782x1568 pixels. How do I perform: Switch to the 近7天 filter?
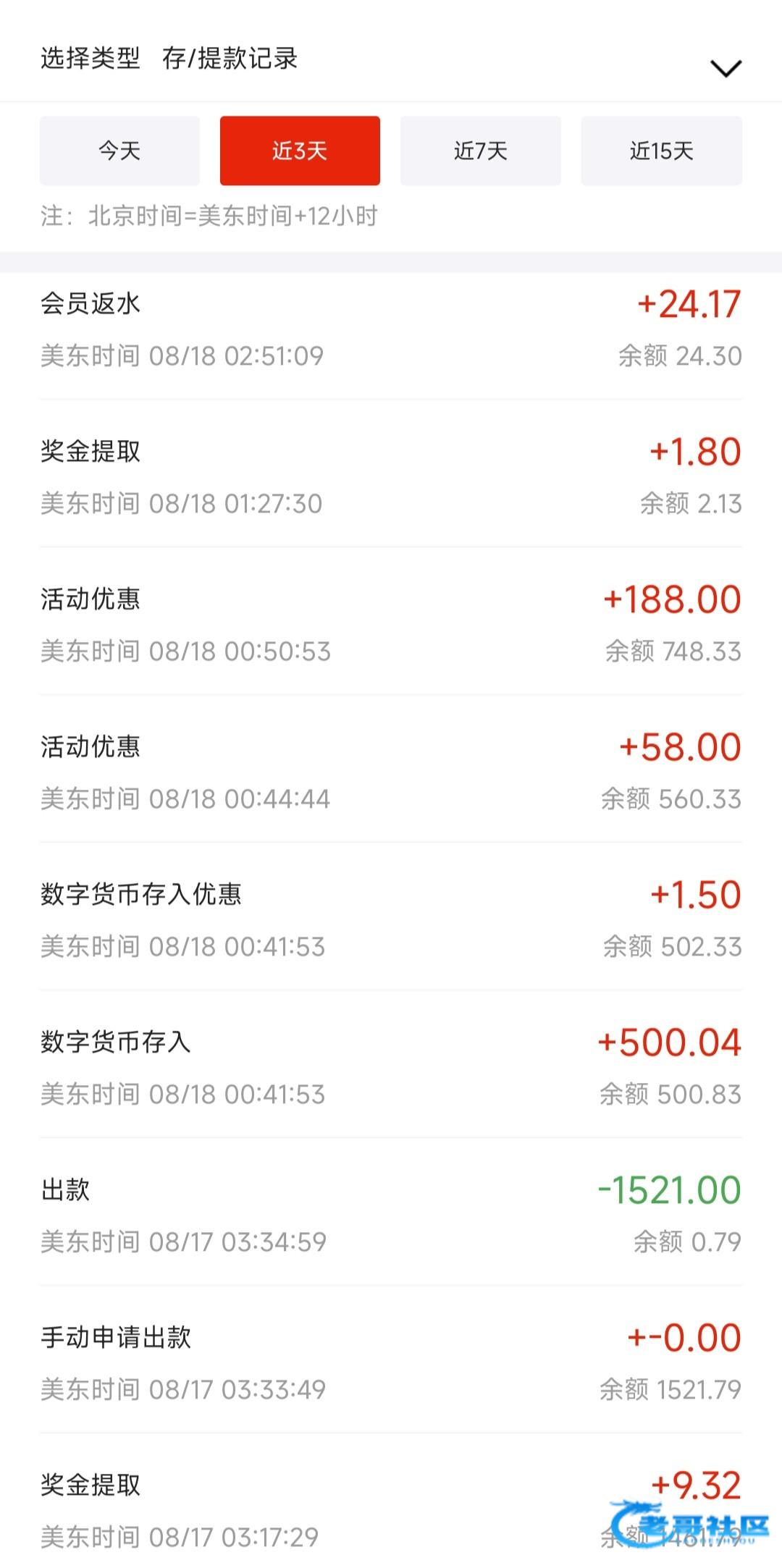pyautogui.click(x=480, y=151)
